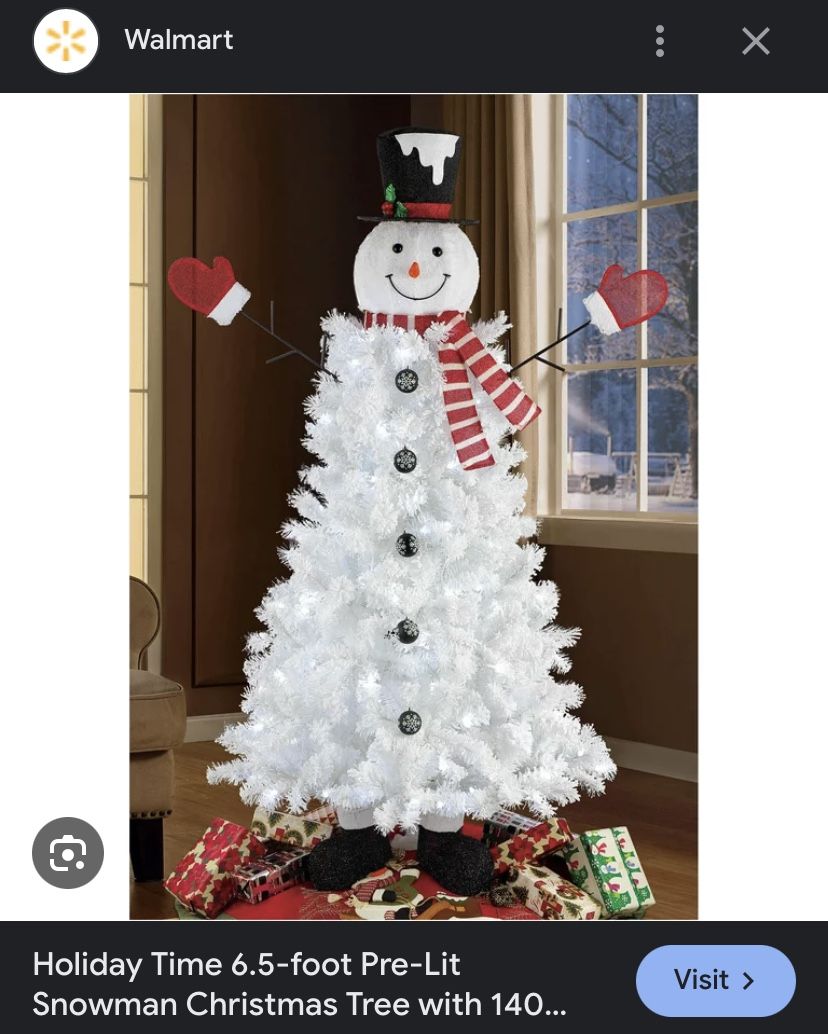The height and width of the screenshot is (1034, 828).
Task: Select the camera icon in the image corner
Action: (x=67, y=852)
